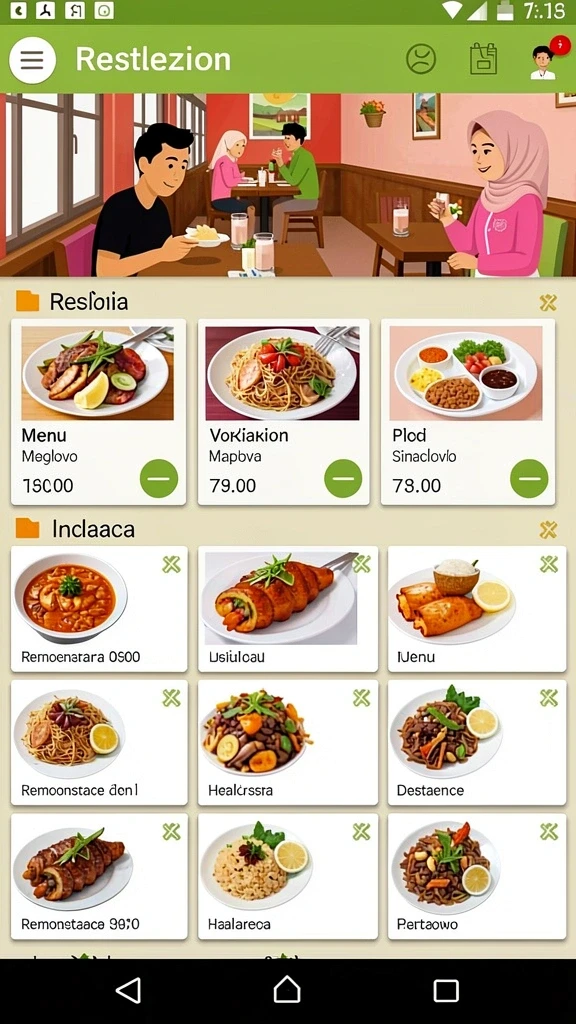
Task: Open the clipboard orders icon
Action: [x=483, y=59]
